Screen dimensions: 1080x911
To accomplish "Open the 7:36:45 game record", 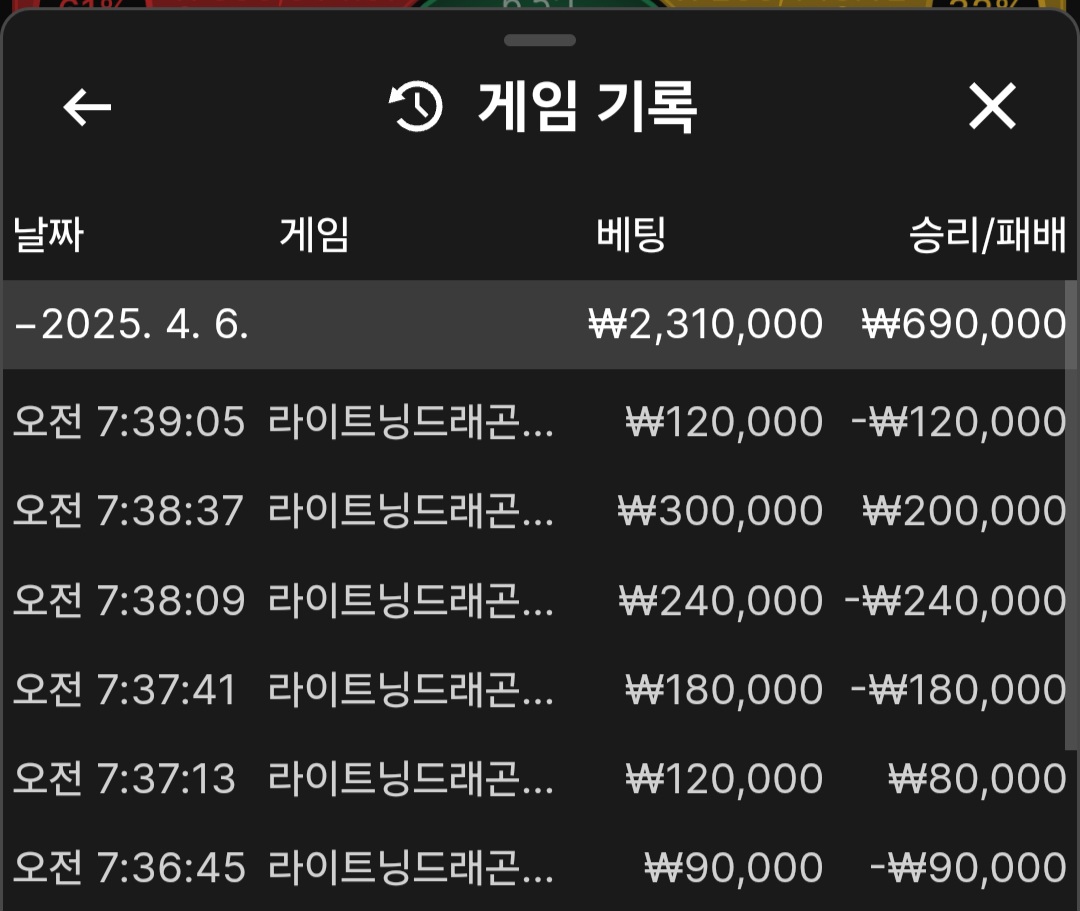I will point(538,868).
